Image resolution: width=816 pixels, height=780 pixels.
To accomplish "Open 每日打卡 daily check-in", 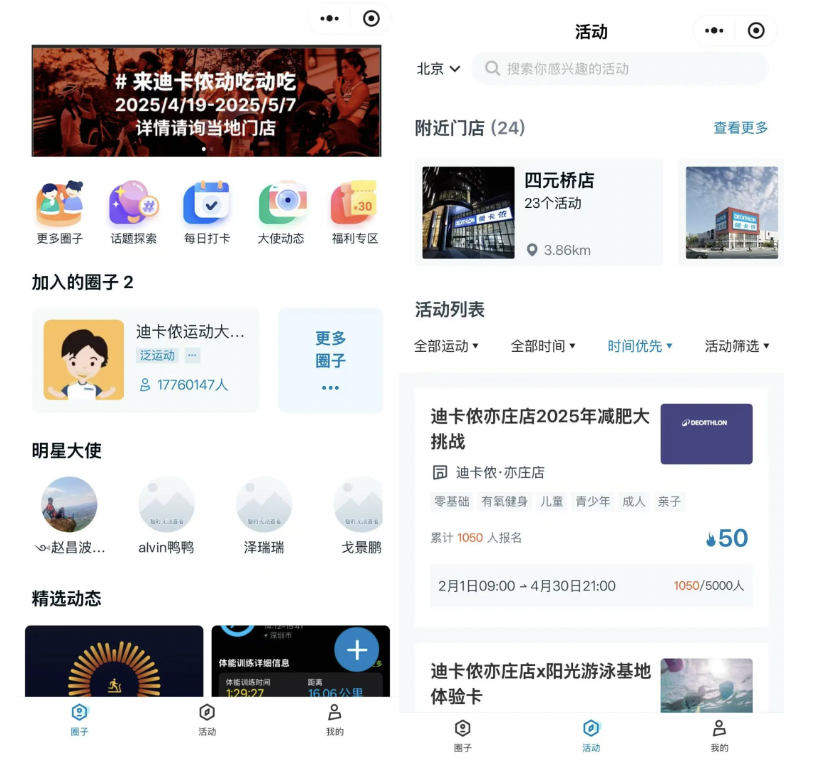I will pos(207,212).
